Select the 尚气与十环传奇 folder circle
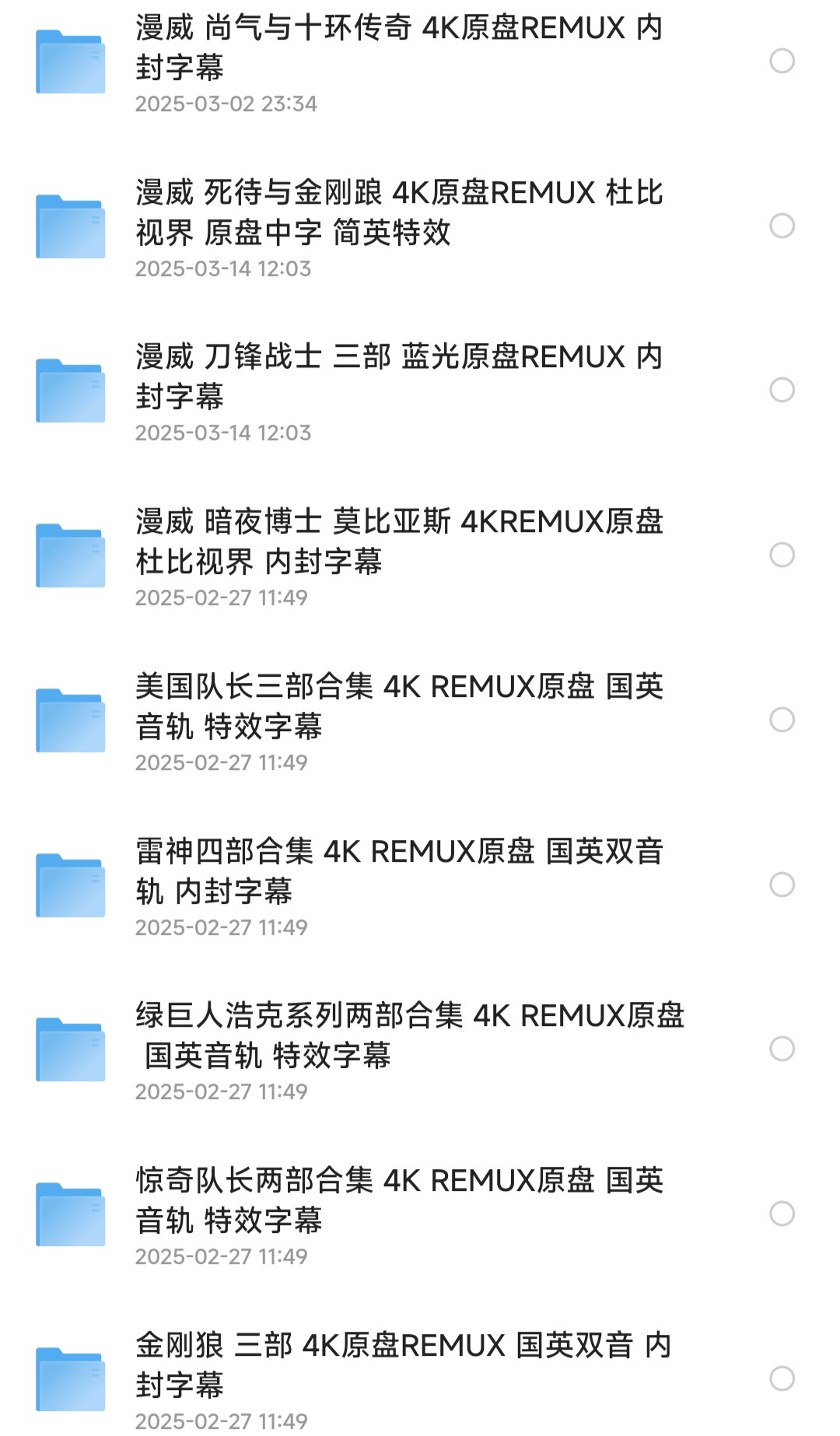 pos(782,61)
